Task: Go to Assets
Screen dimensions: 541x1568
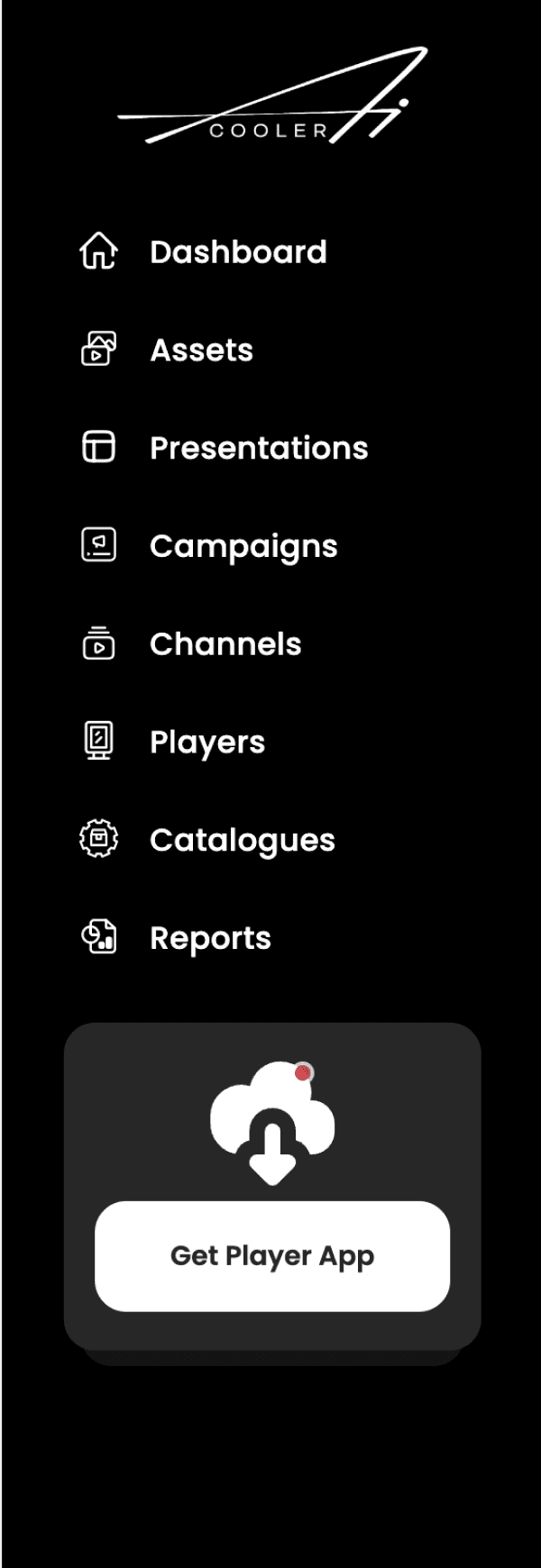Action: (167, 350)
